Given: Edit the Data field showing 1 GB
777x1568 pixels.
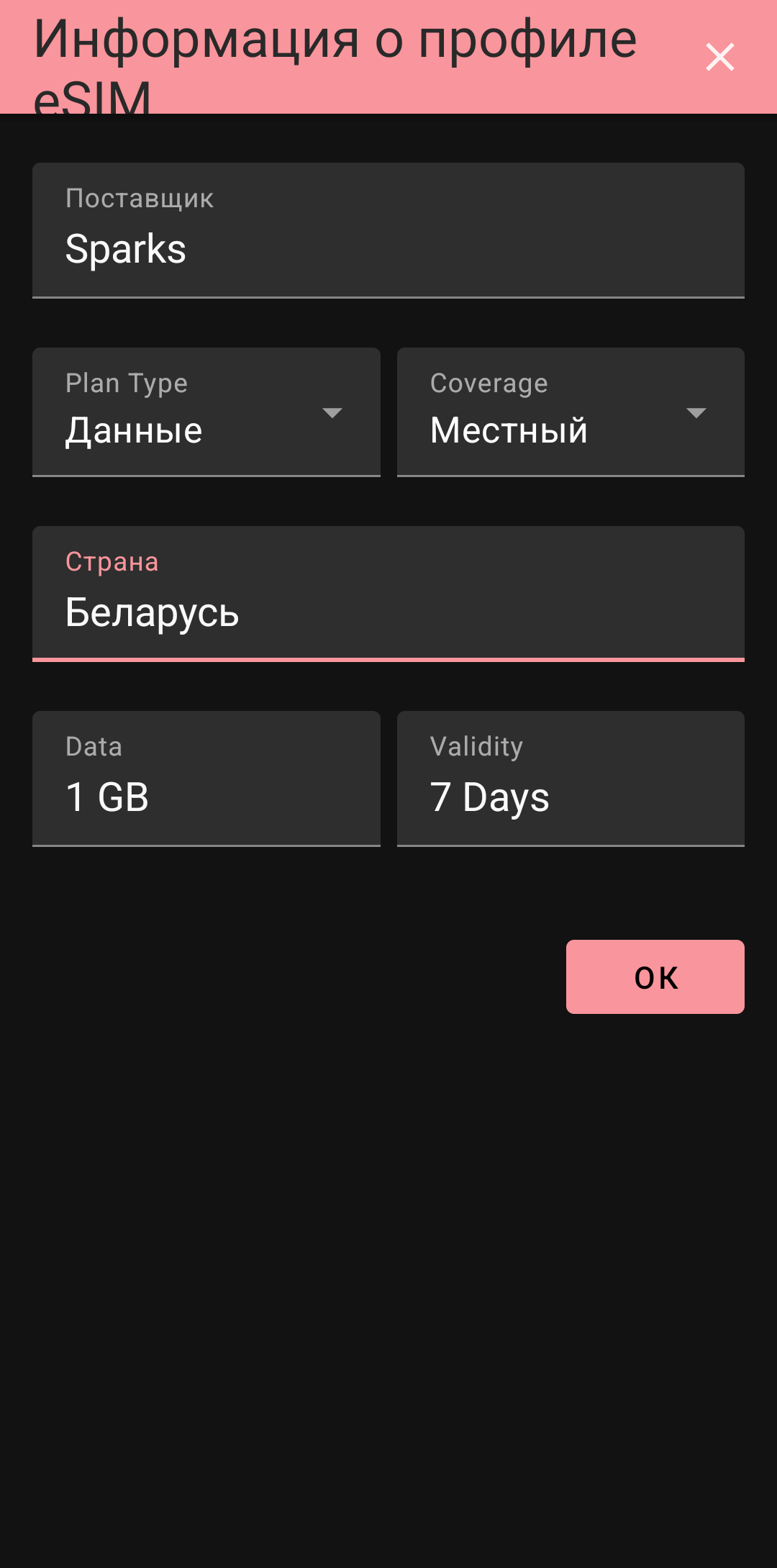Looking at the screenshot, I should point(206,779).
